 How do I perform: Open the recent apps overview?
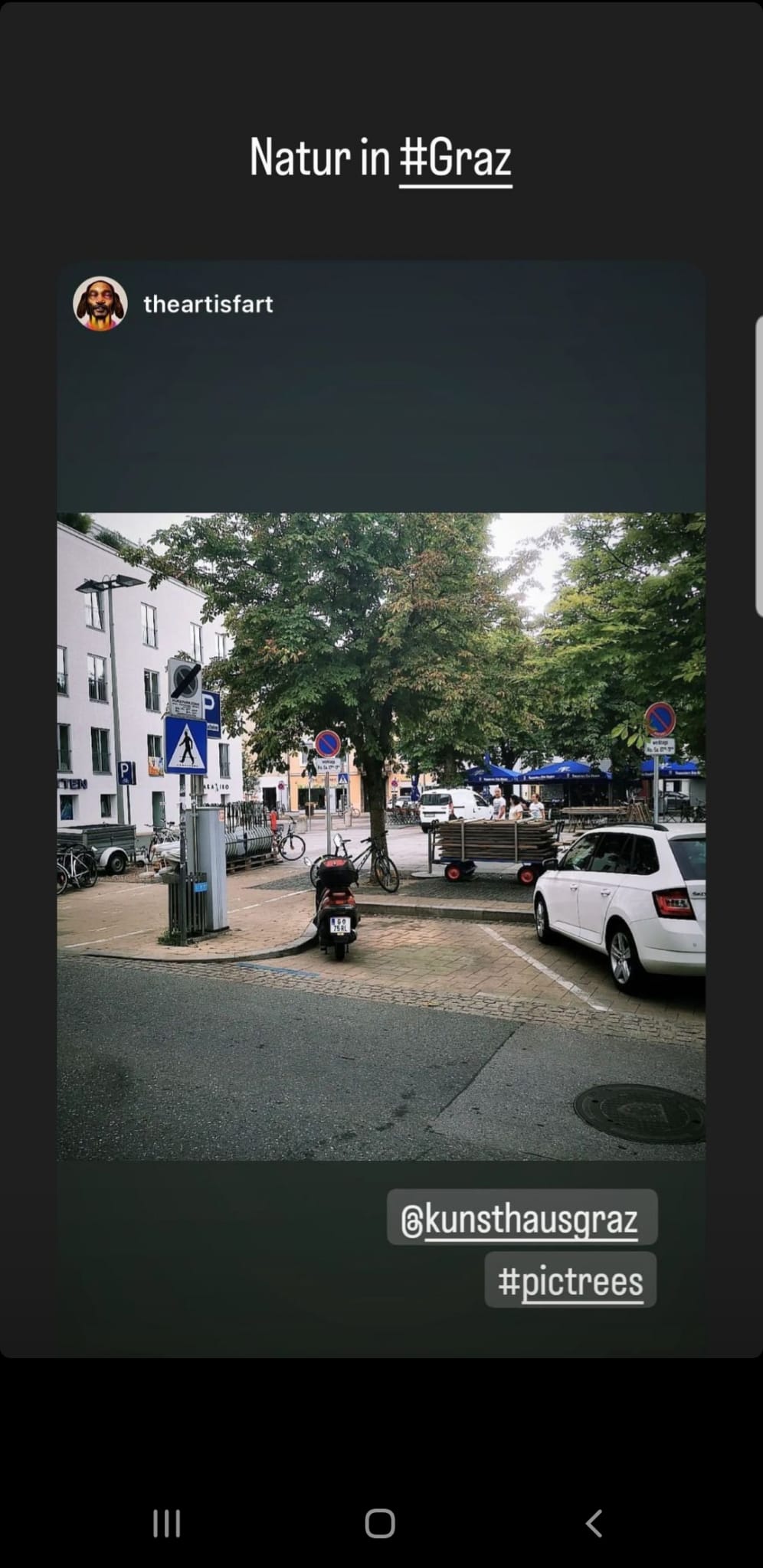166,1523
